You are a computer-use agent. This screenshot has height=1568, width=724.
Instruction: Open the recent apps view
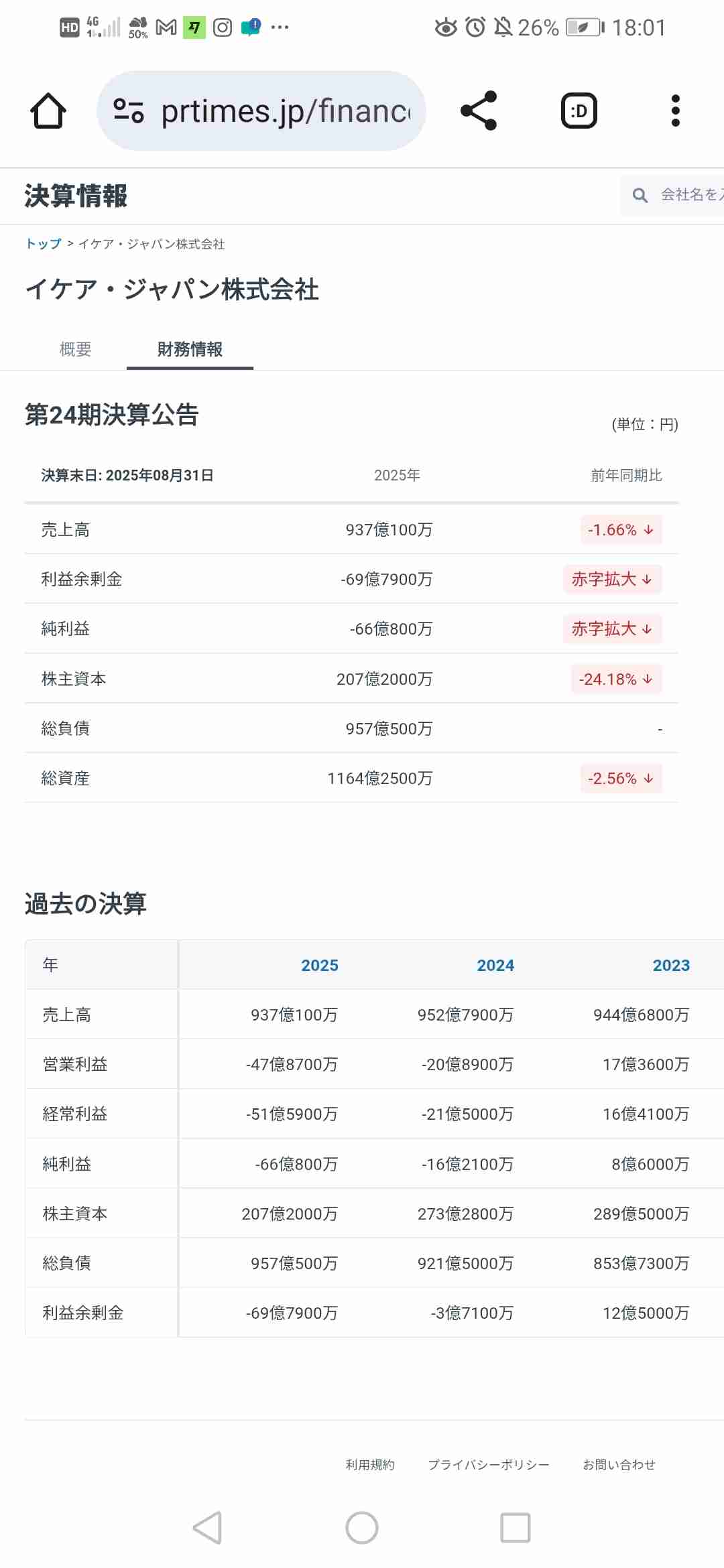pyautogui.click(x=515, y=1528)
